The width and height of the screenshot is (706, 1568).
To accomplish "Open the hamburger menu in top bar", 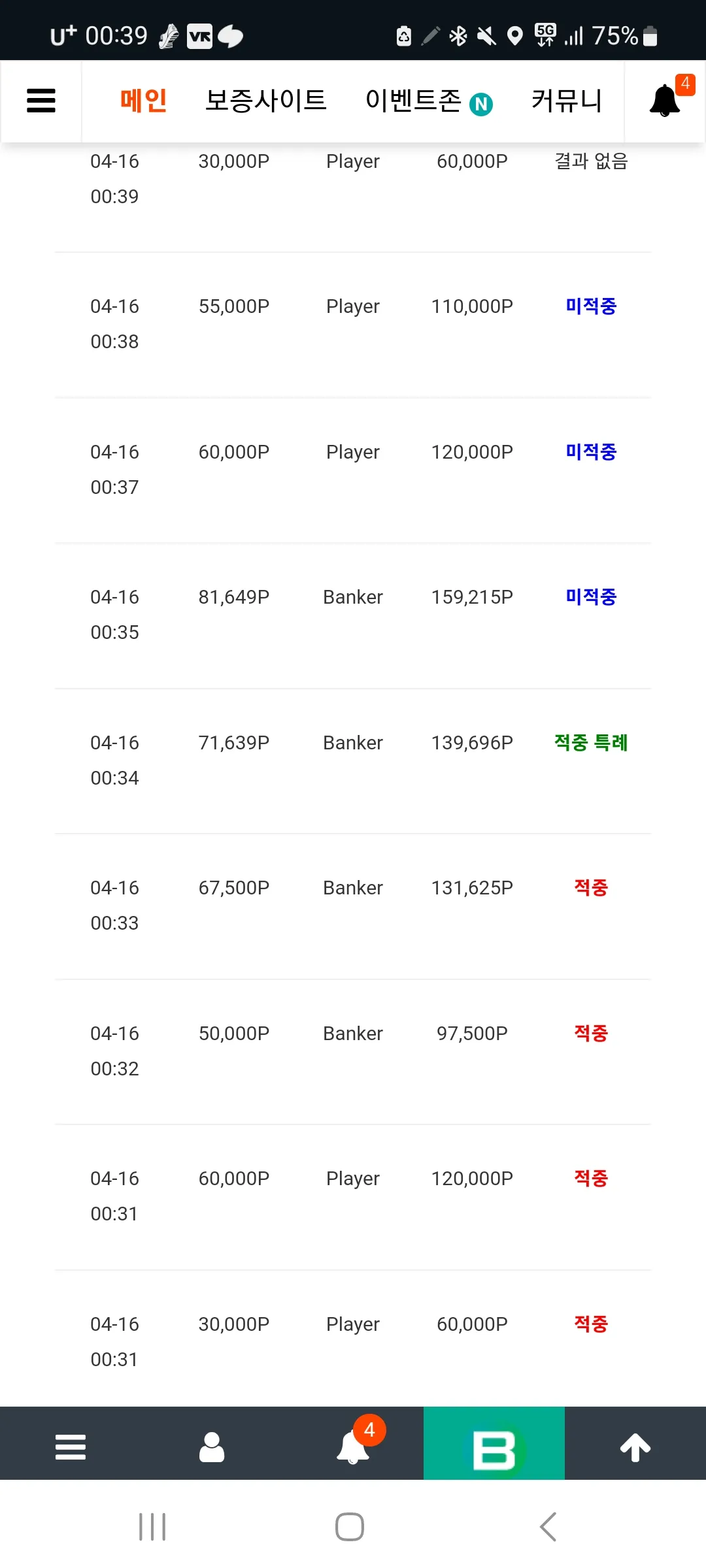I will 41,101.
